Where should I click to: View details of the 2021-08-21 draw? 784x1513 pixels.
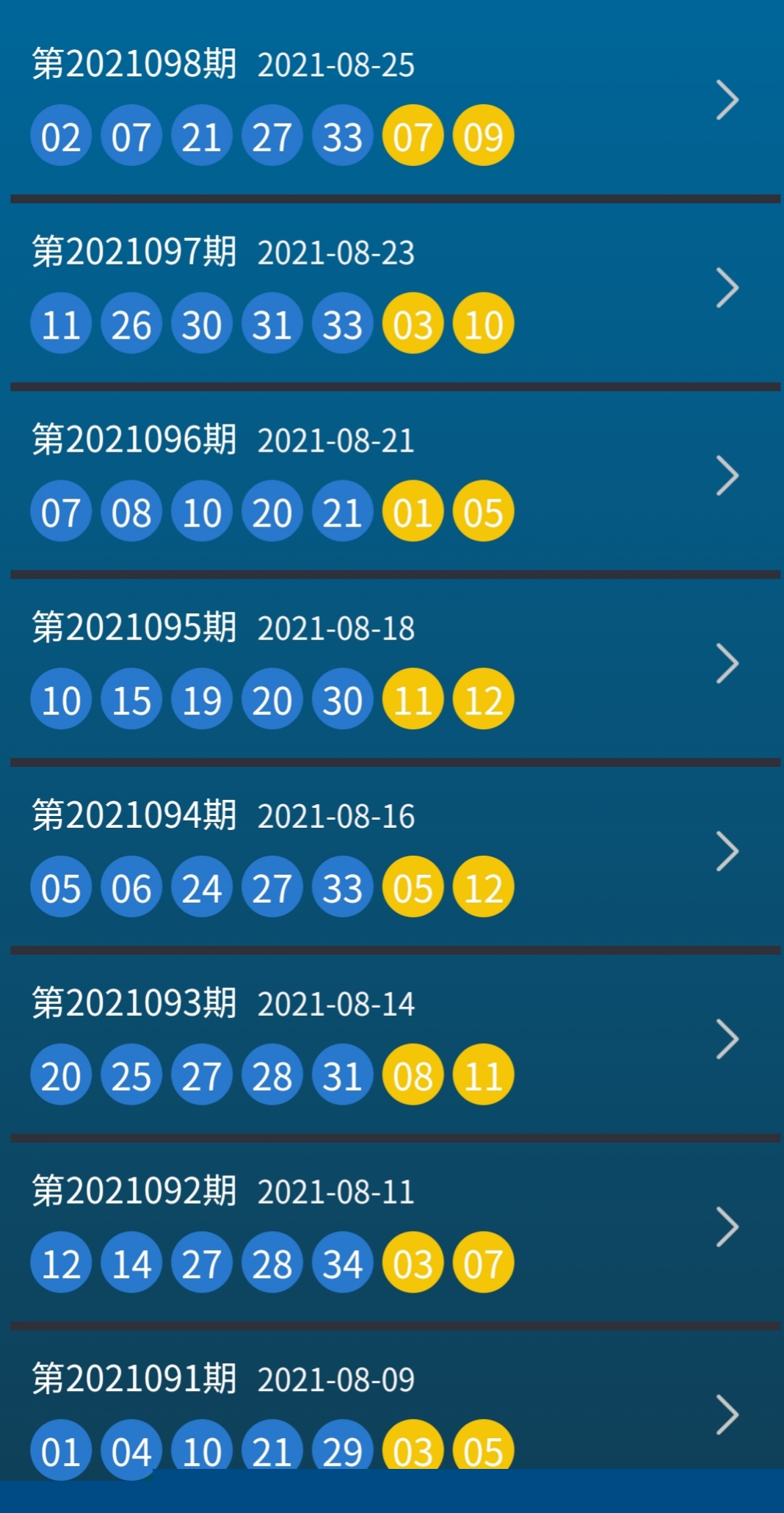click(395, 480)
